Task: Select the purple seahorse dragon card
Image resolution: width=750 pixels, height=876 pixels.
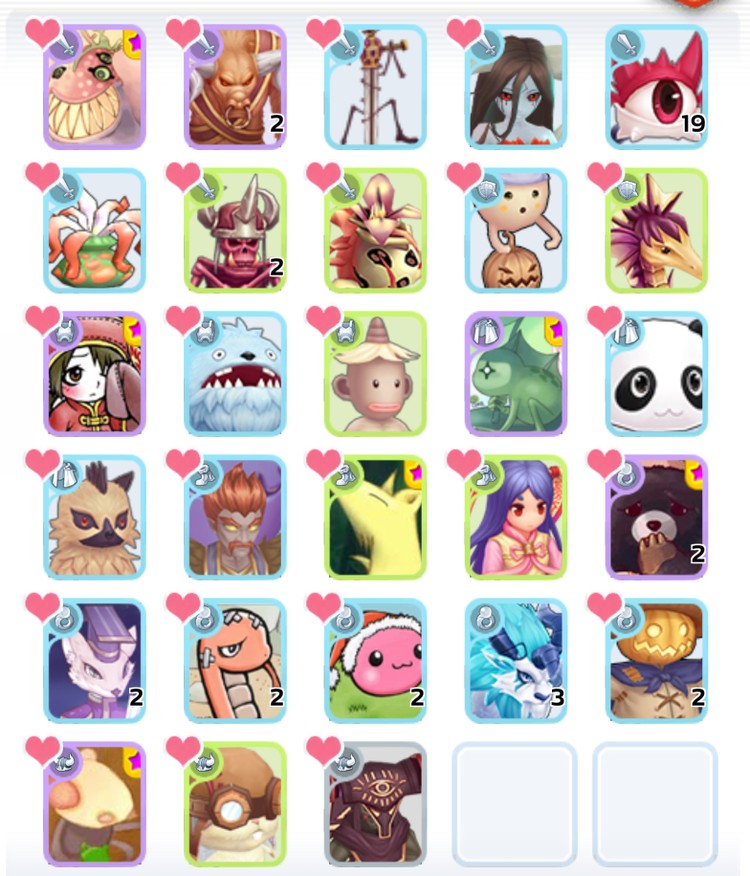Action: point(657,231)
